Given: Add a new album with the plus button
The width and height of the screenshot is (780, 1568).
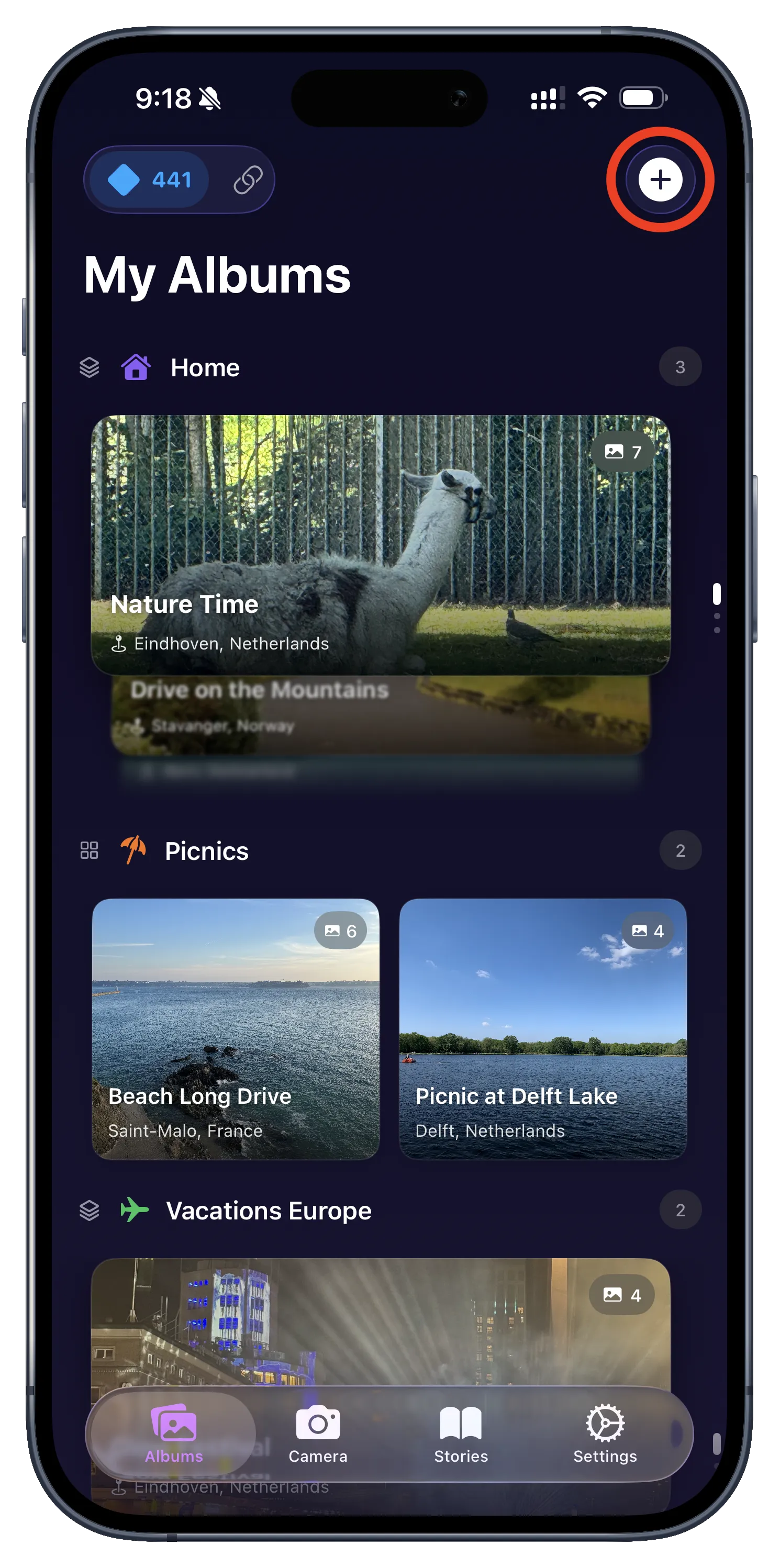Looking at the screenshot, I should coord(660,180).
